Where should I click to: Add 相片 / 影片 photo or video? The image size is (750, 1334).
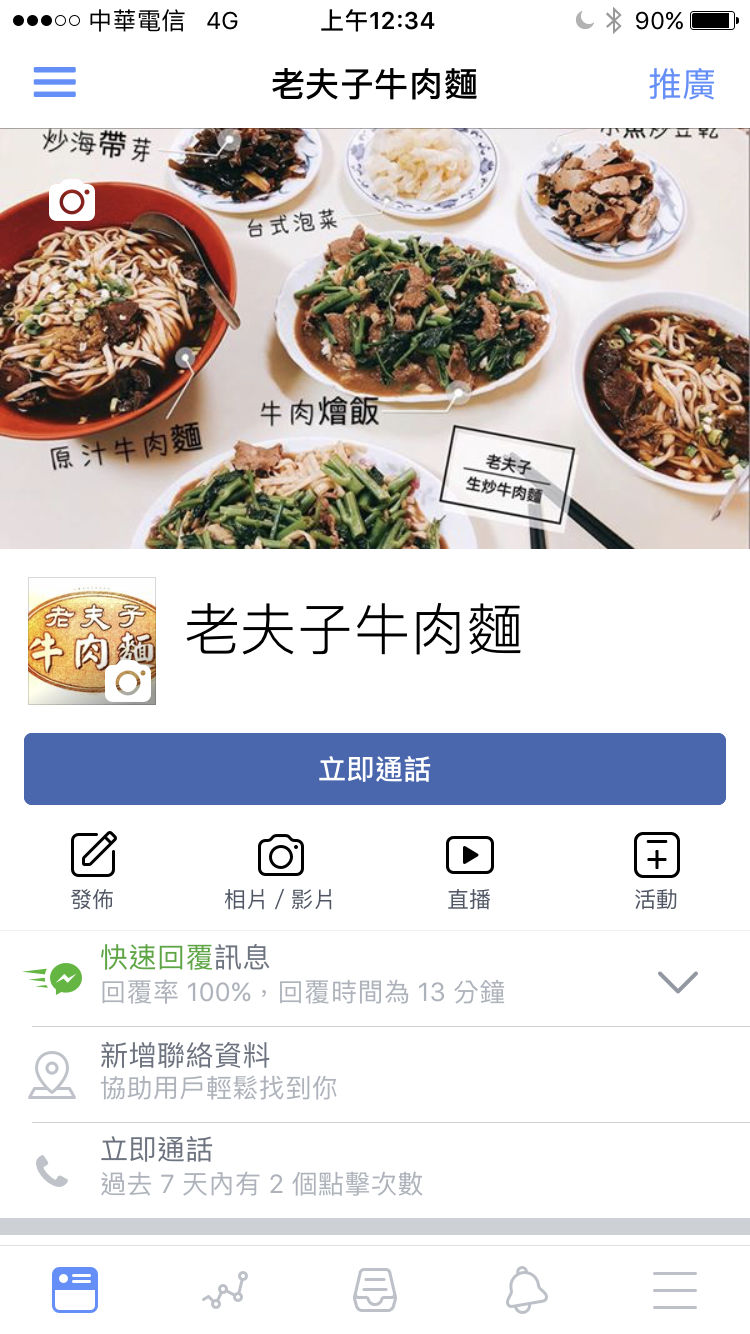pos(280,870)
